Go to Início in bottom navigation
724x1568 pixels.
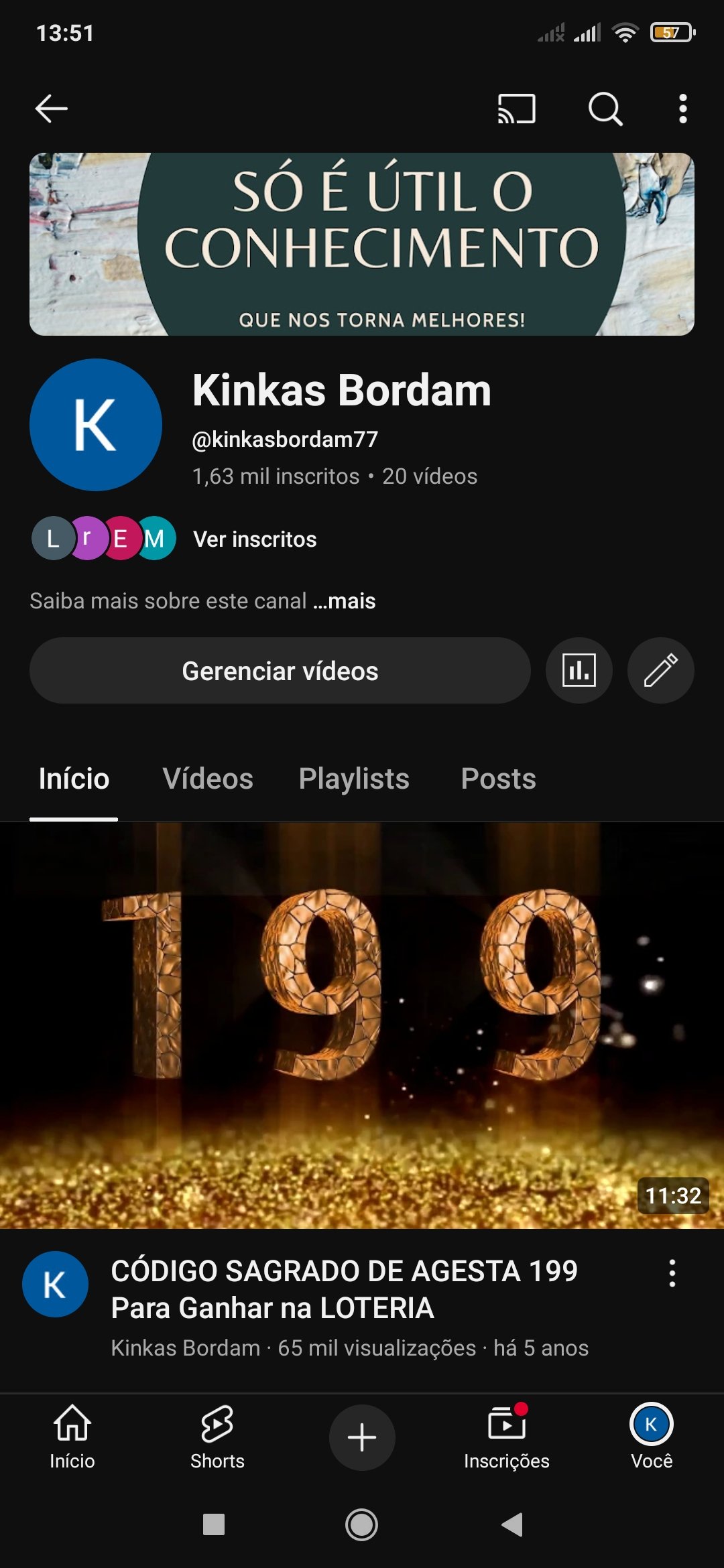(x=72, y=1437)
